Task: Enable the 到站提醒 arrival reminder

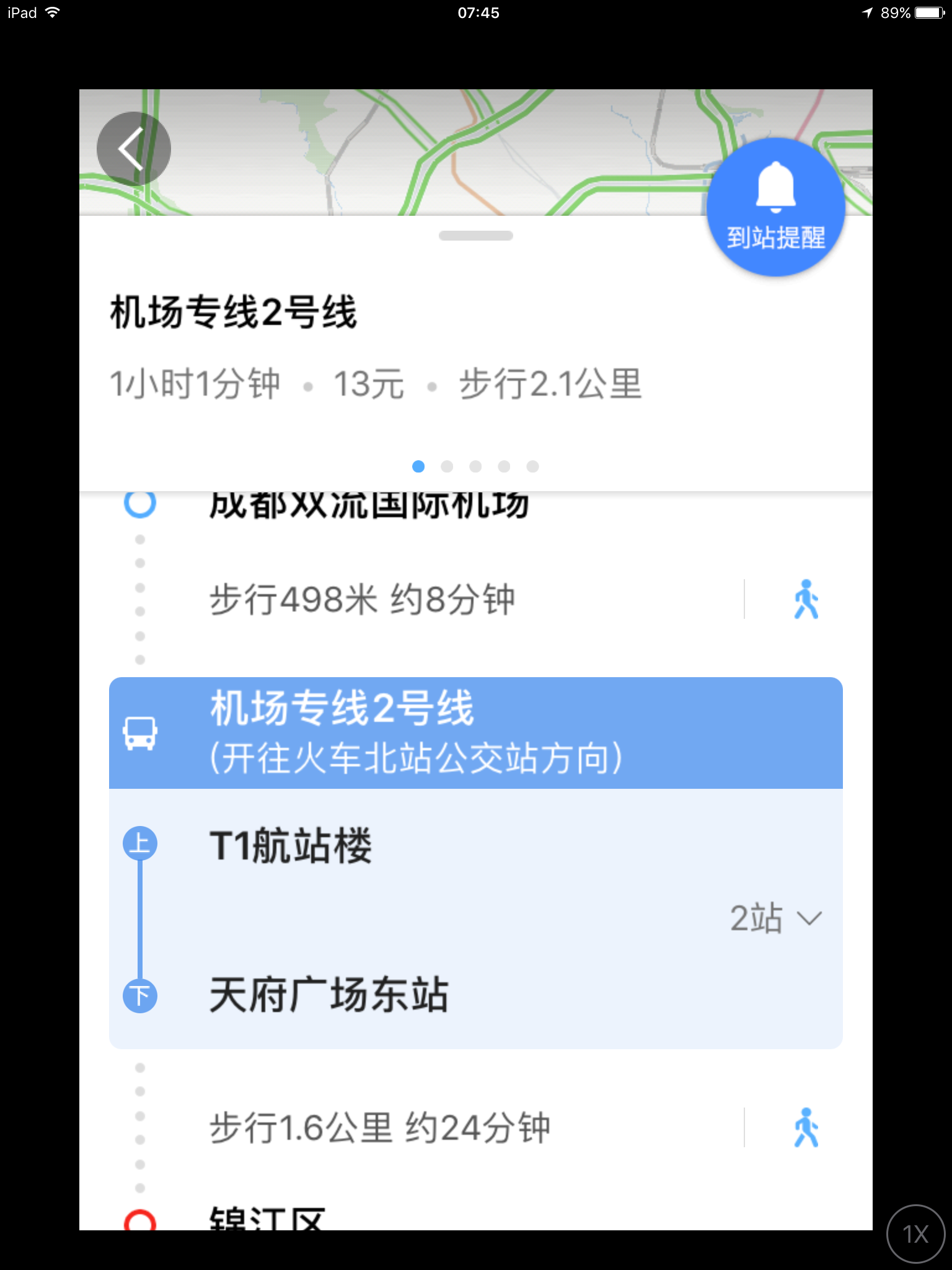Action: click(775, 207)
